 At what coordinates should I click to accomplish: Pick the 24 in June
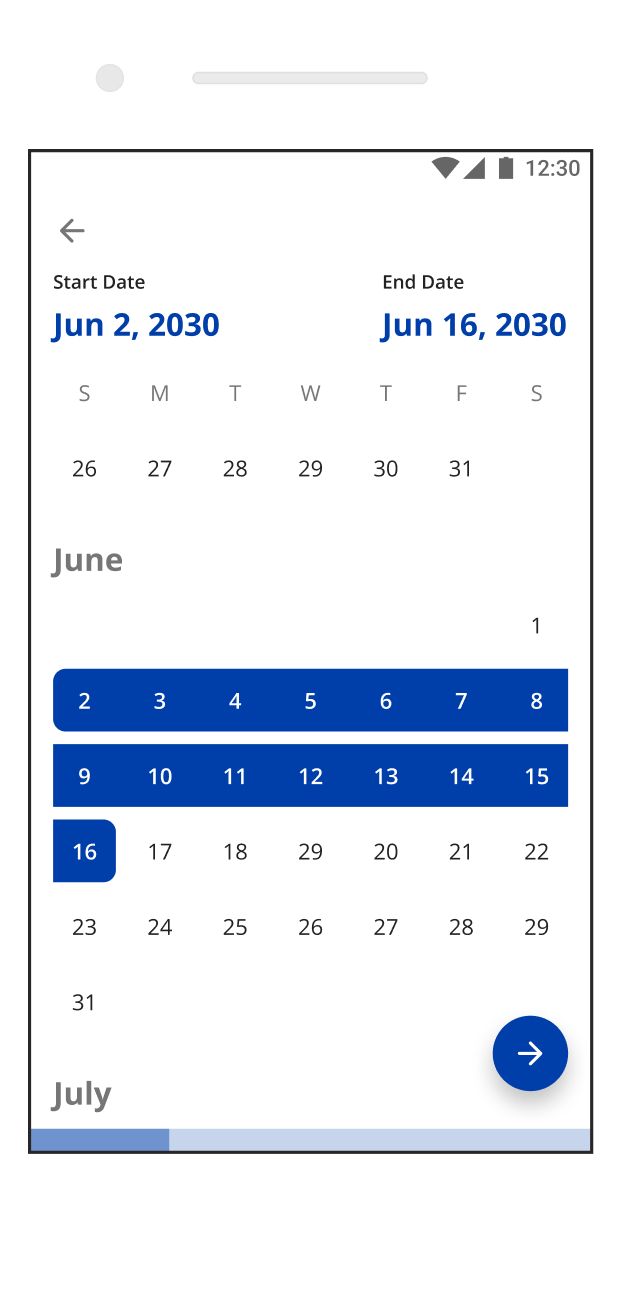(x=160, y=927)
